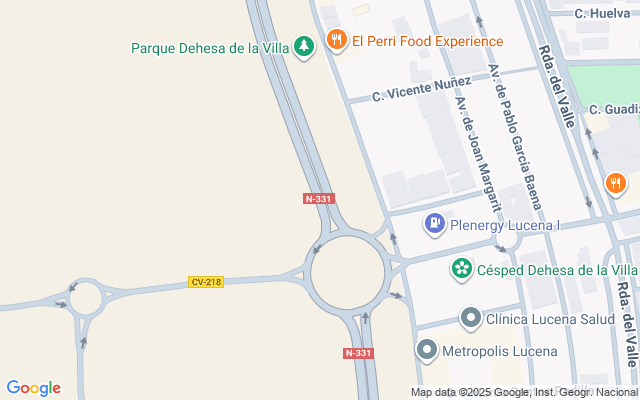Open the Parque Dehesa de la Villa marker

[x=303, y=47]
